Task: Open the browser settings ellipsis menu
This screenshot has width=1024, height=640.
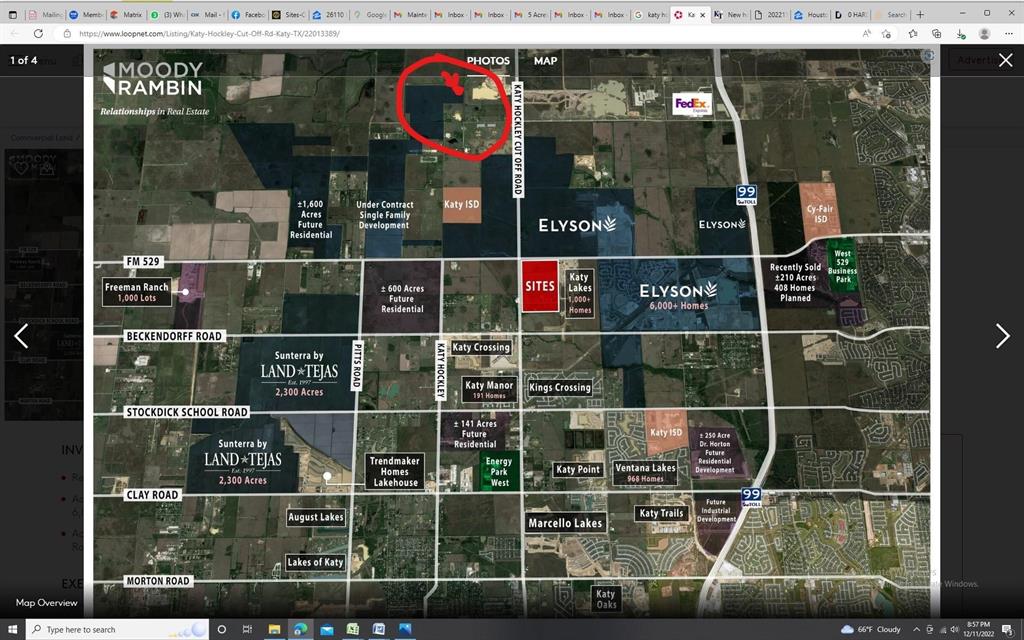Action: coord(1009,33)
